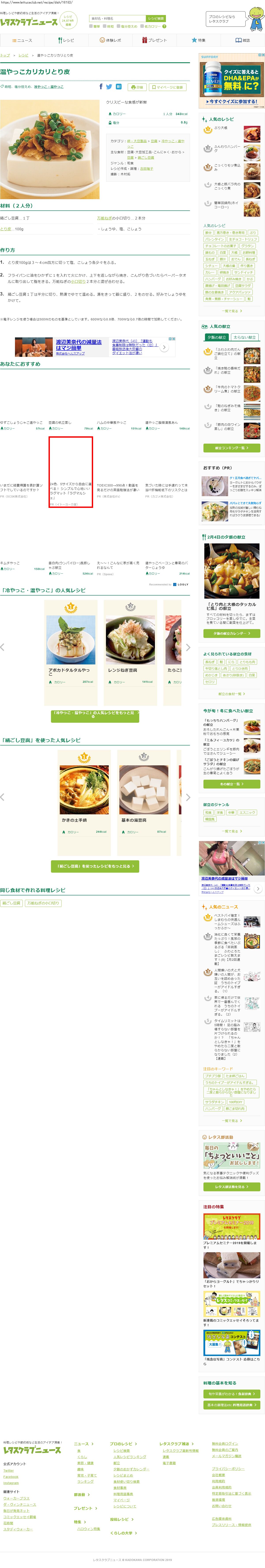Select the 万能ねぎの小口切り ingredient chip
The width and height of the screenshot is (265, 1568).
tap(43, 903)
